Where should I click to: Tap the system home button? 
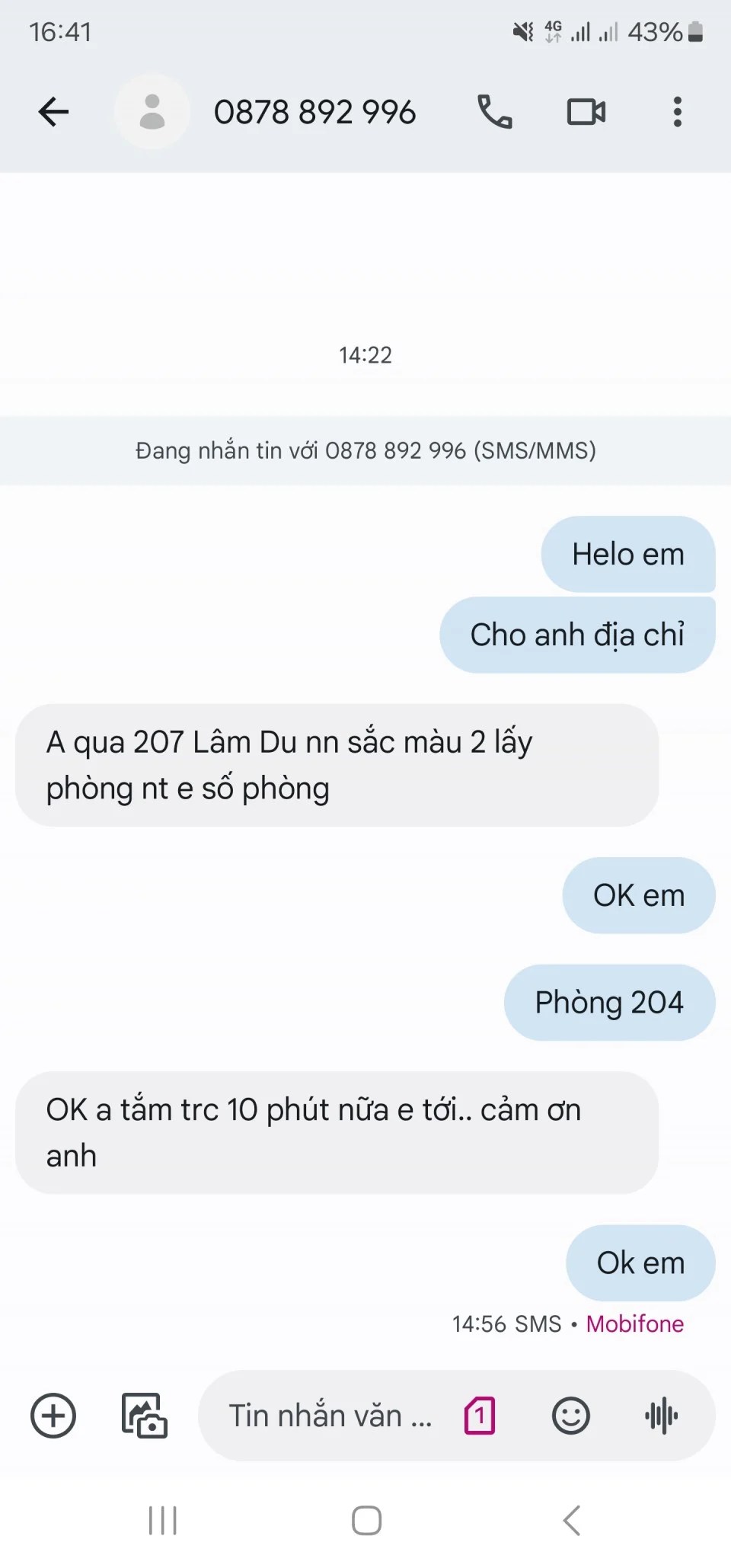pos(366,1521)
